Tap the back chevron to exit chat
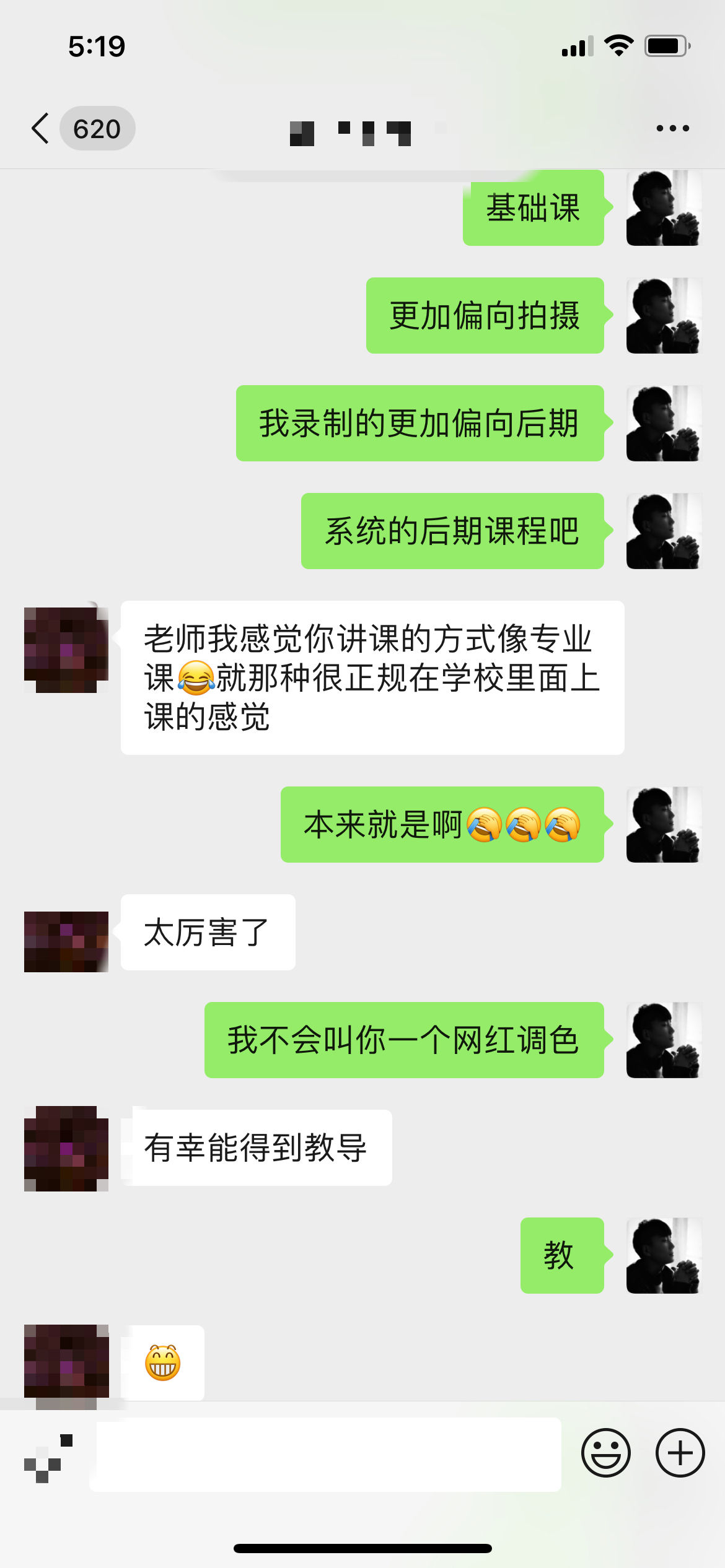725x1568 pixels. (x=40, y=128)
